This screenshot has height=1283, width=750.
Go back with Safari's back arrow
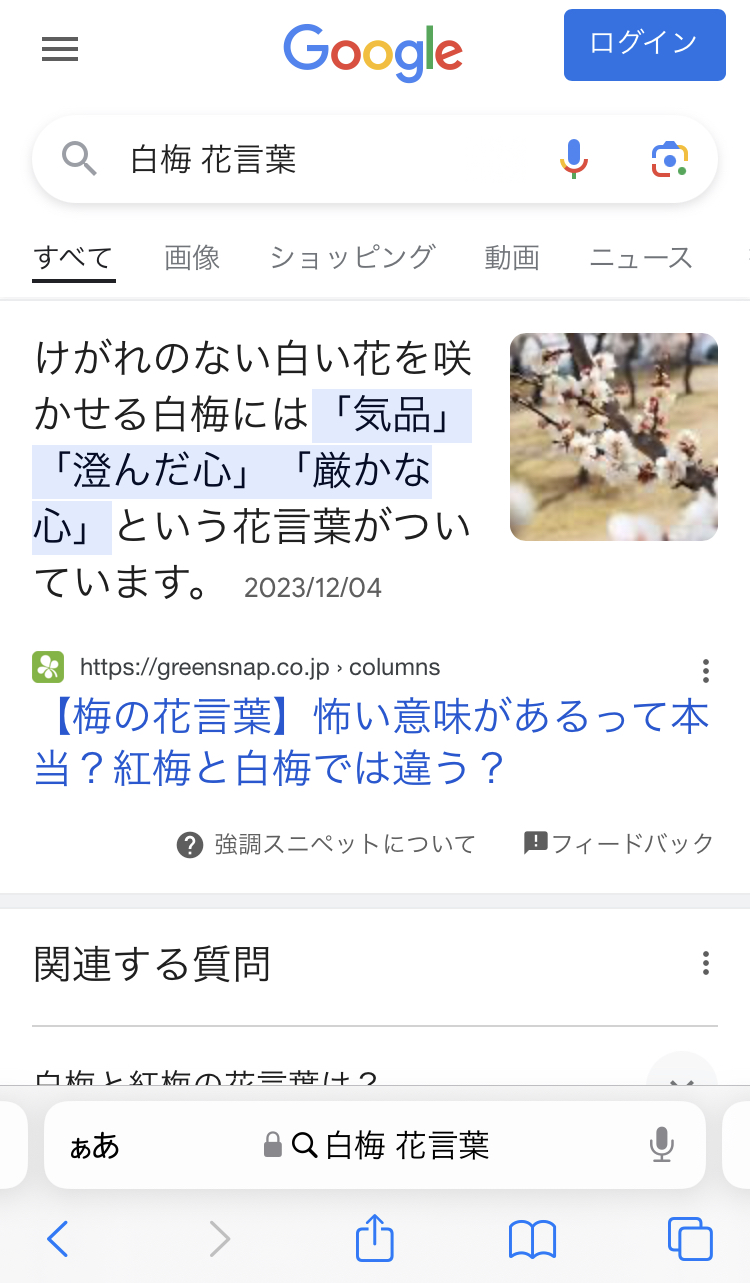coord(58,1240)
